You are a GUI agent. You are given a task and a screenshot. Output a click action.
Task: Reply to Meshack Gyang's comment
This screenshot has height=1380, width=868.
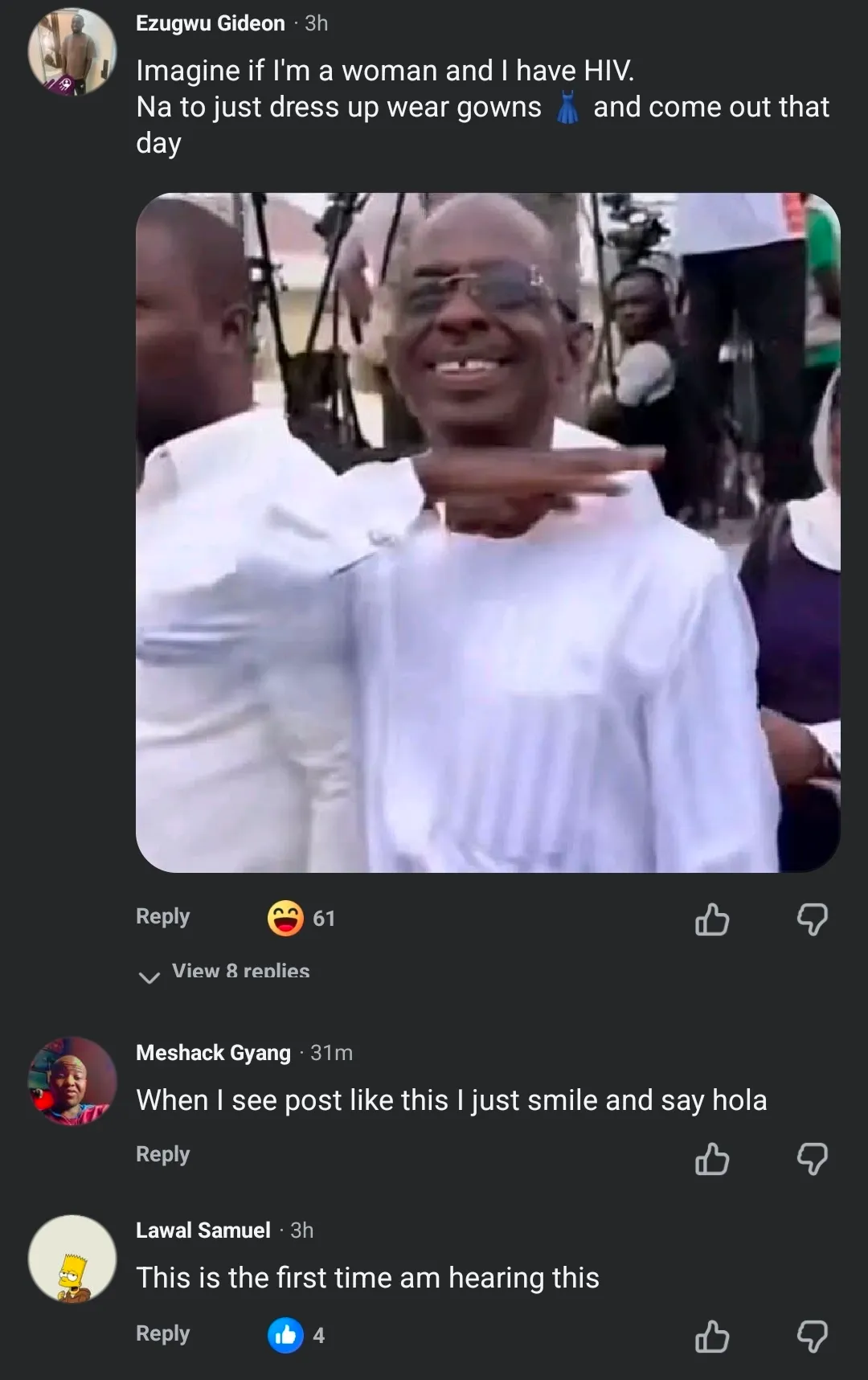162,1154
